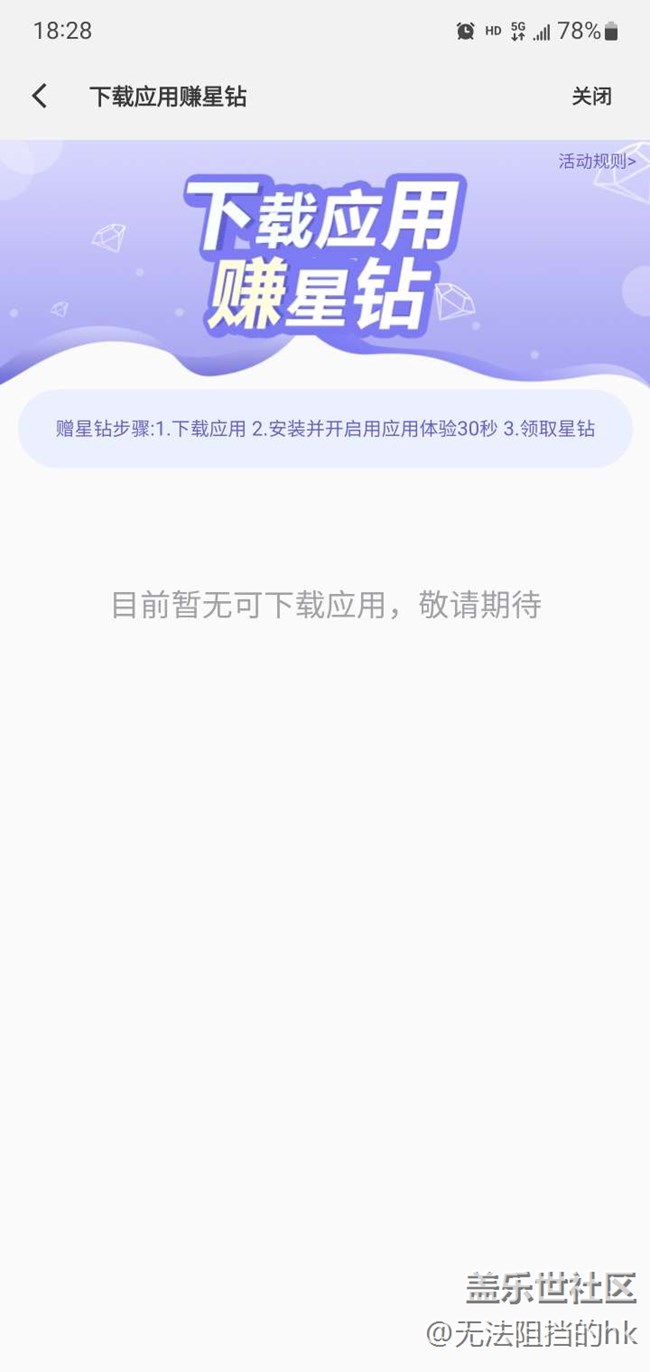
Task: Tap 关闭 to close the page
Action: coord(591,96)
